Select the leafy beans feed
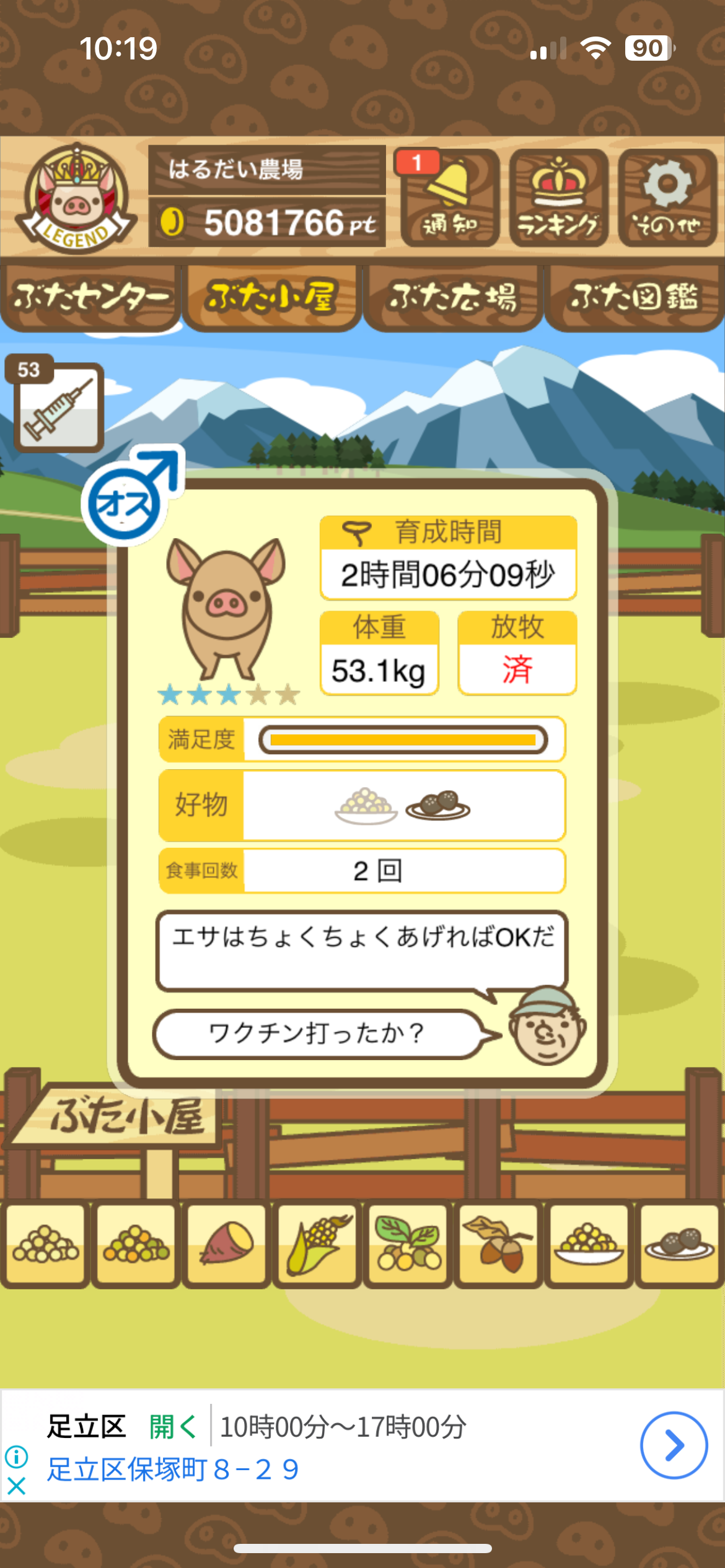 pyautogui.click(x=408, y=1244)
